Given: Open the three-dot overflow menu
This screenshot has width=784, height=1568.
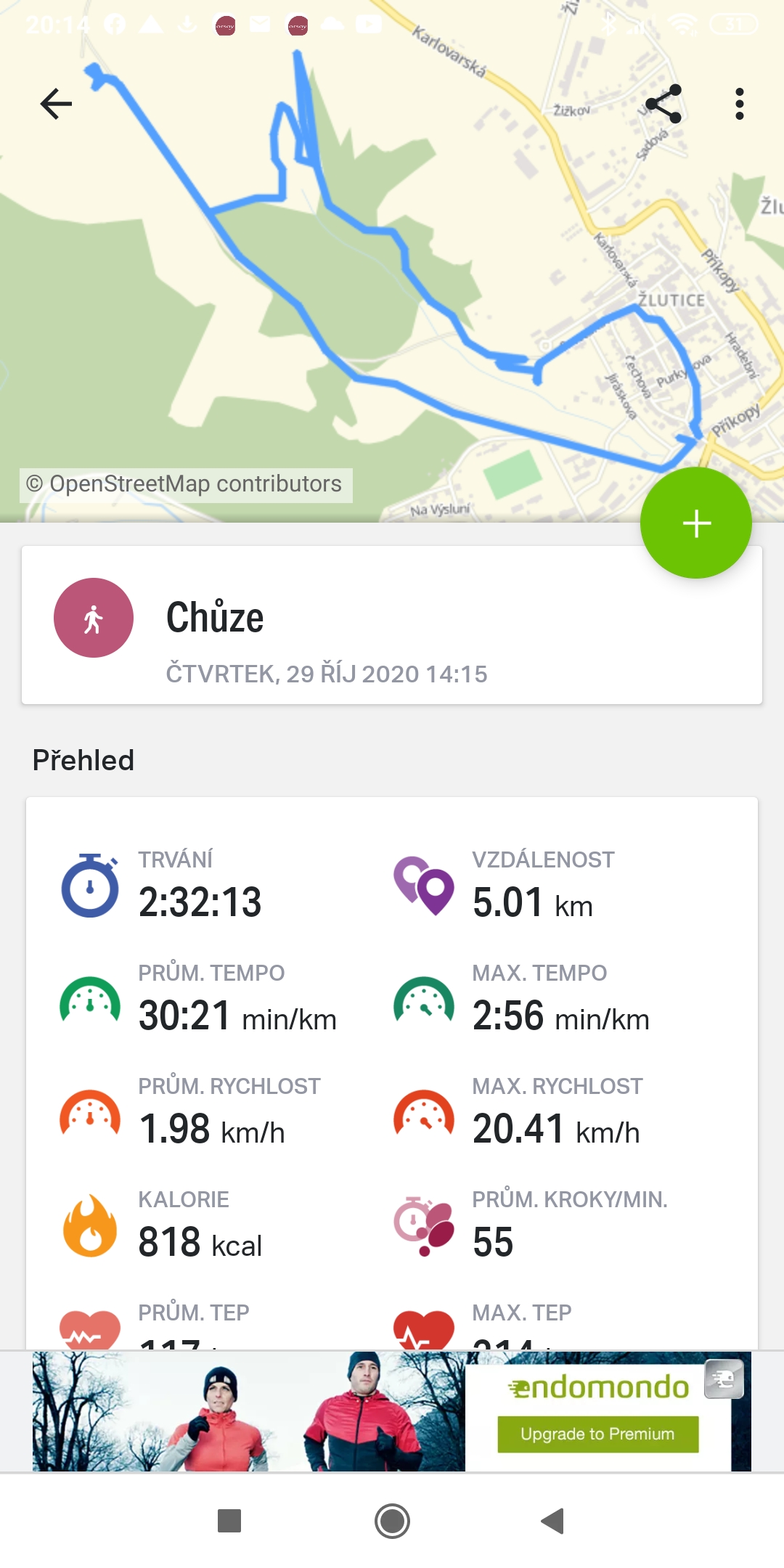Looking at the screenshot, I should [x=740, y=104].
